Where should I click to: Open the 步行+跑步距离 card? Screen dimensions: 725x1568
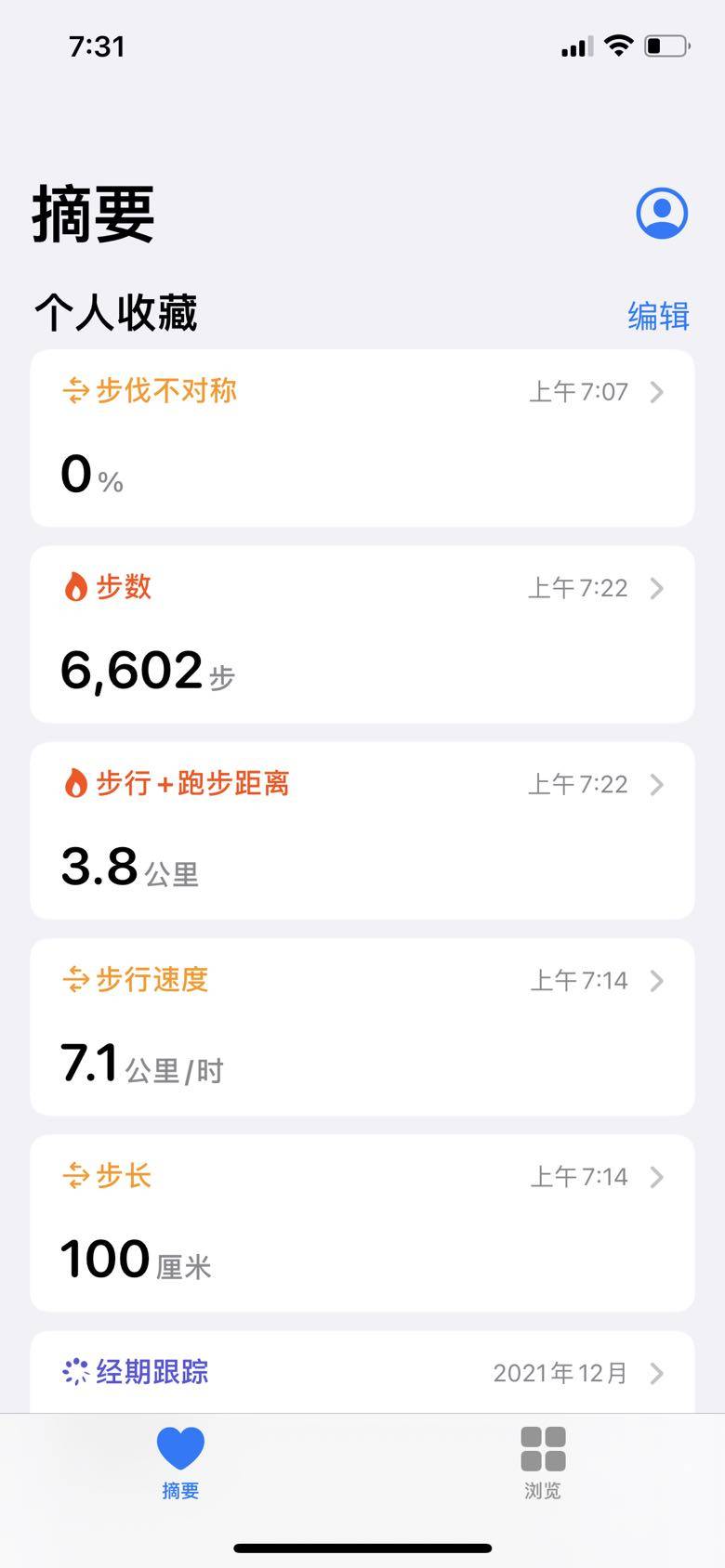(362, 830)
